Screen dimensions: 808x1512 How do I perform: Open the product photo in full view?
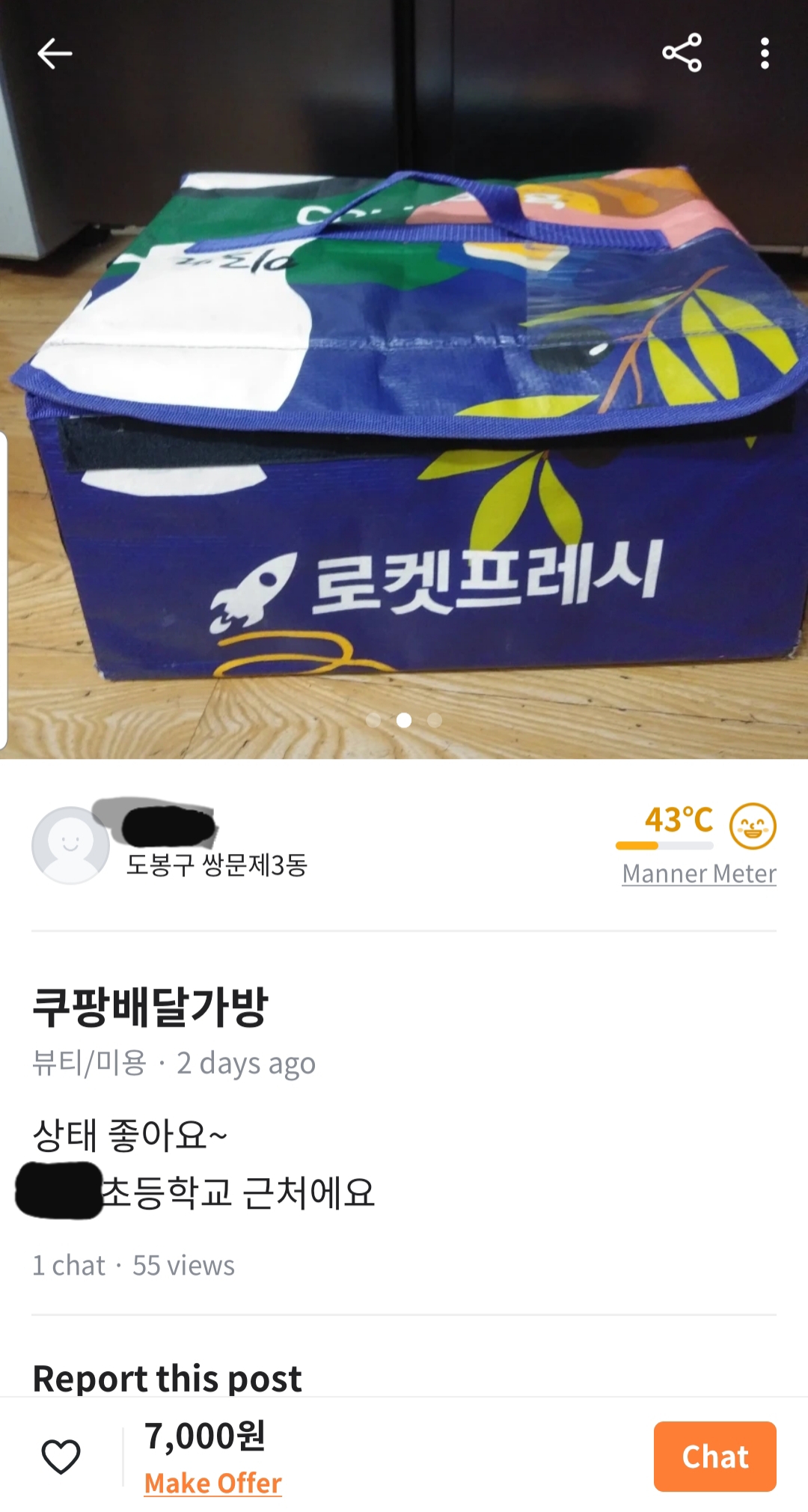coord(404,419)
